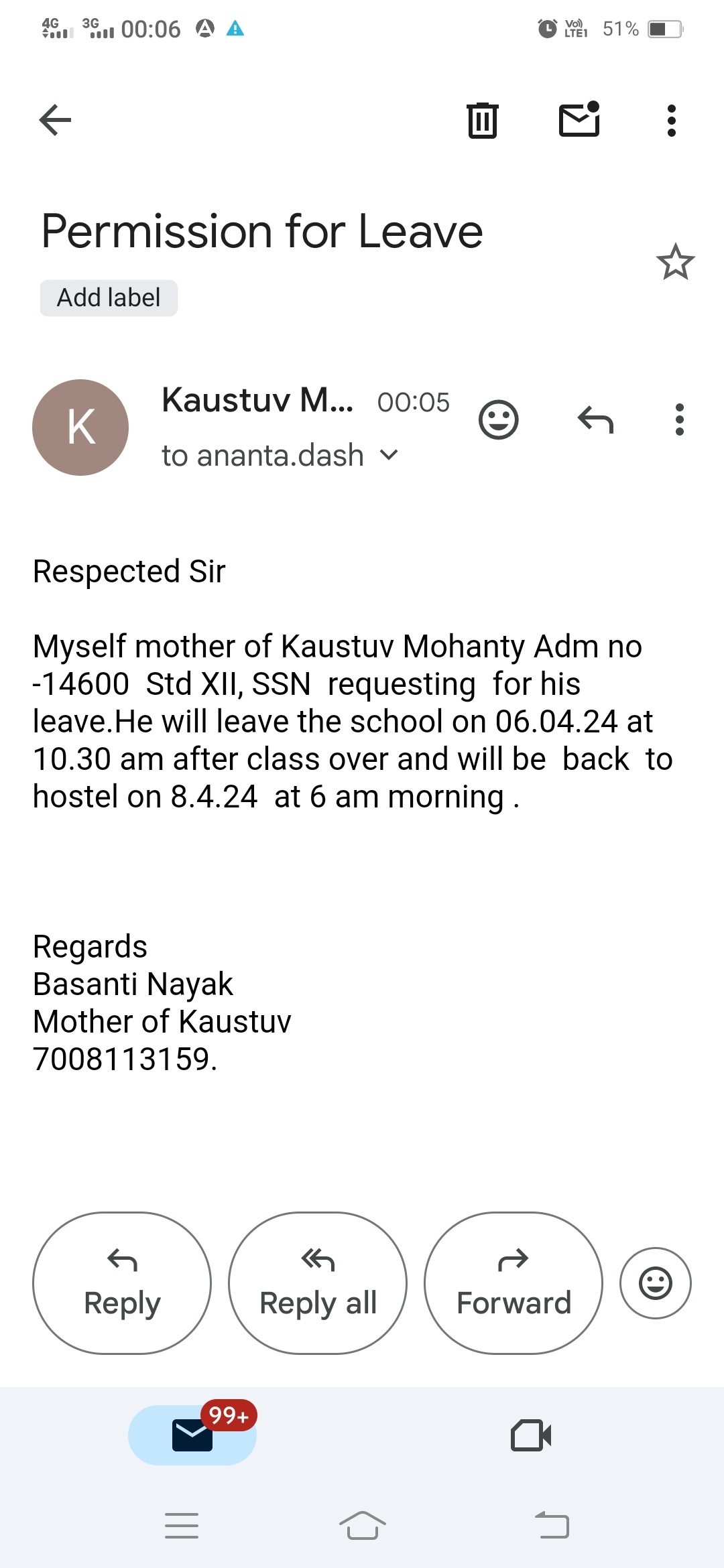The width and height of the screenshot is (724, 1568).
Task: Expand recipient details next to ananta.dash
Action: pos(389,456)
